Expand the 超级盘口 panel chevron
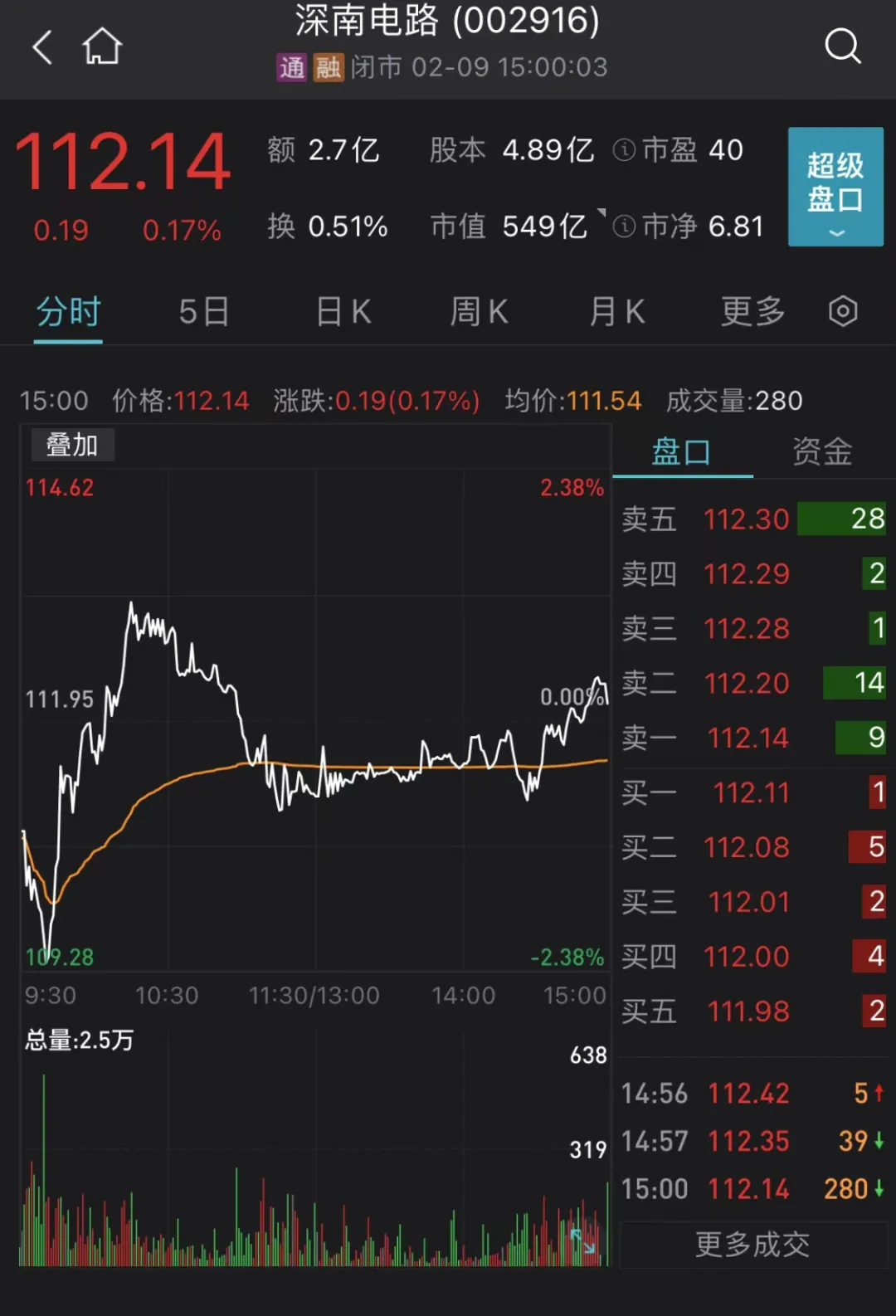The width and height of the screenshot is (896, 1316). tap(835, 234)
